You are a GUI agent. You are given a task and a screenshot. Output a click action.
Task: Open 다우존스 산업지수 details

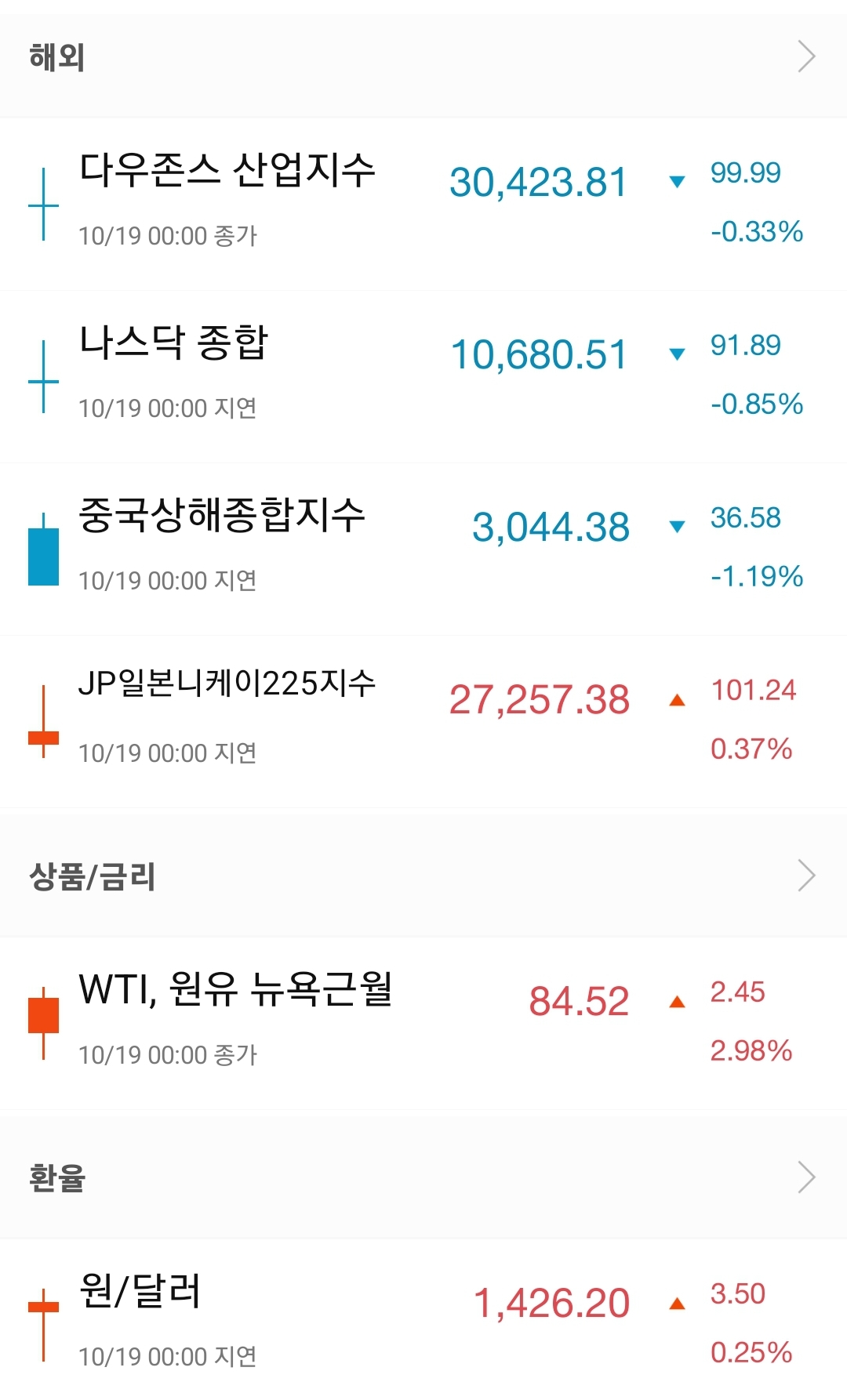coord(423,204)
